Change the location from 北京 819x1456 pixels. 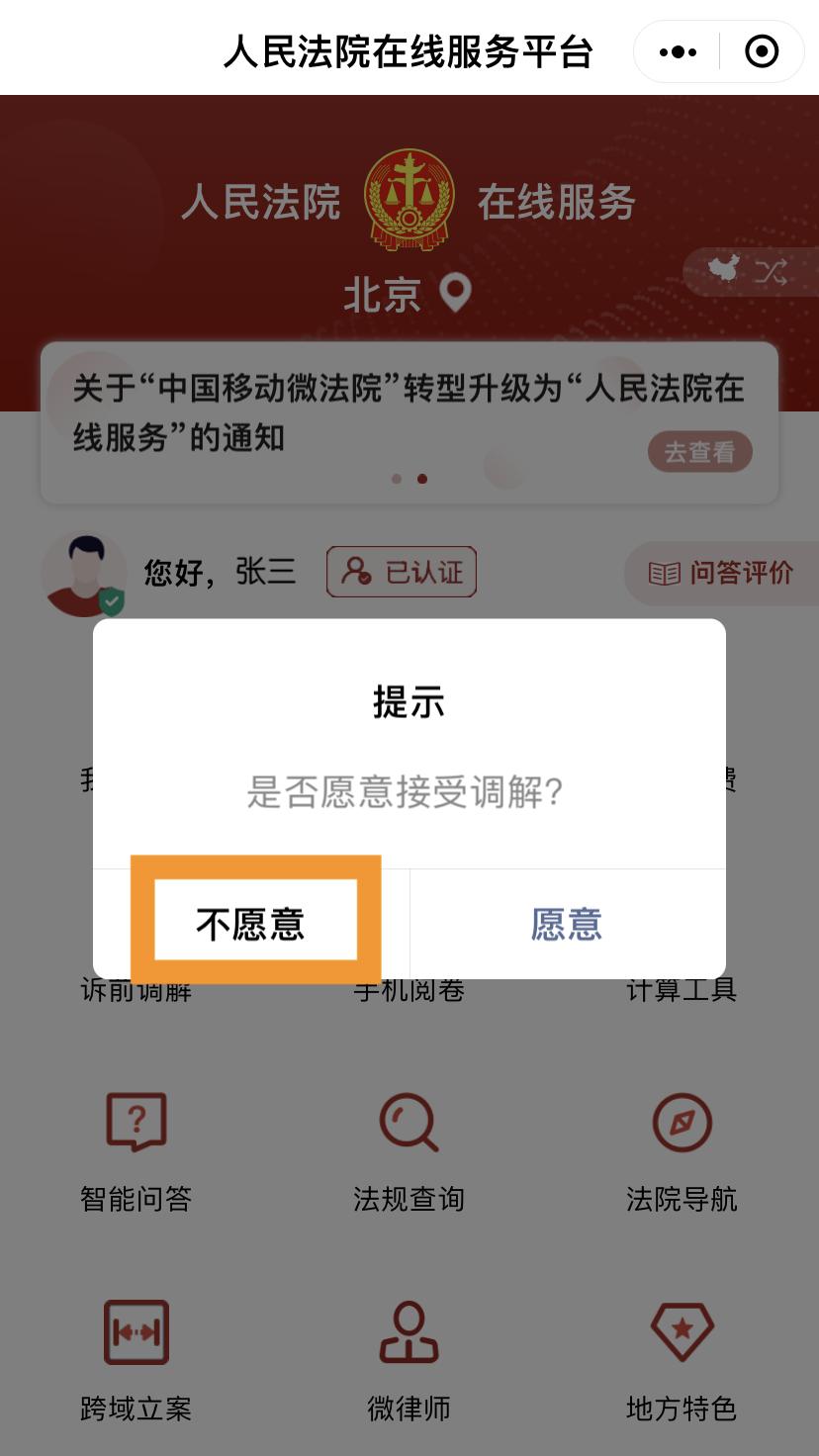pyautogui.click(x=408, y=295)
